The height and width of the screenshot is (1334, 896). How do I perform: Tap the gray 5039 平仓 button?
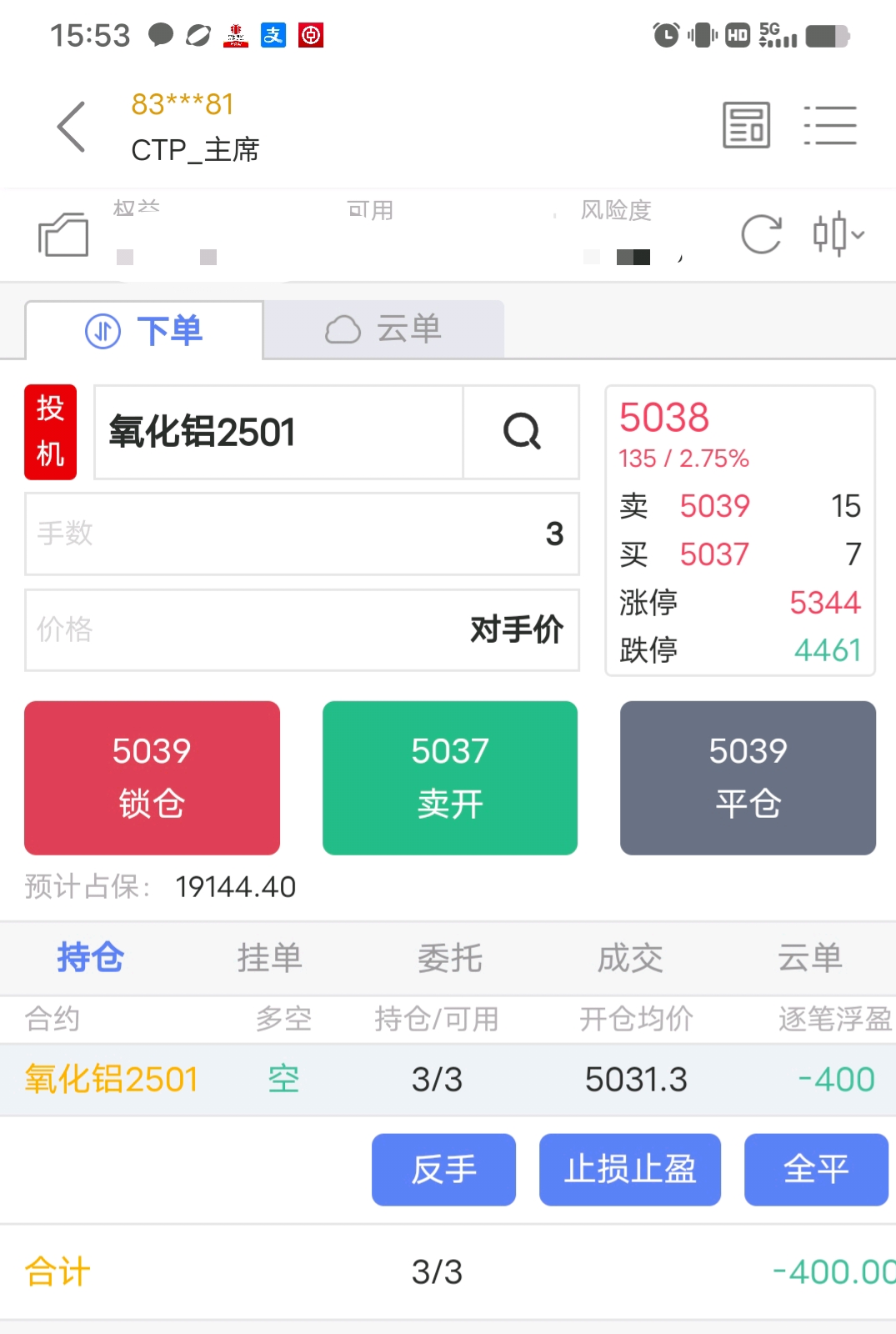[x=748, y=778]
